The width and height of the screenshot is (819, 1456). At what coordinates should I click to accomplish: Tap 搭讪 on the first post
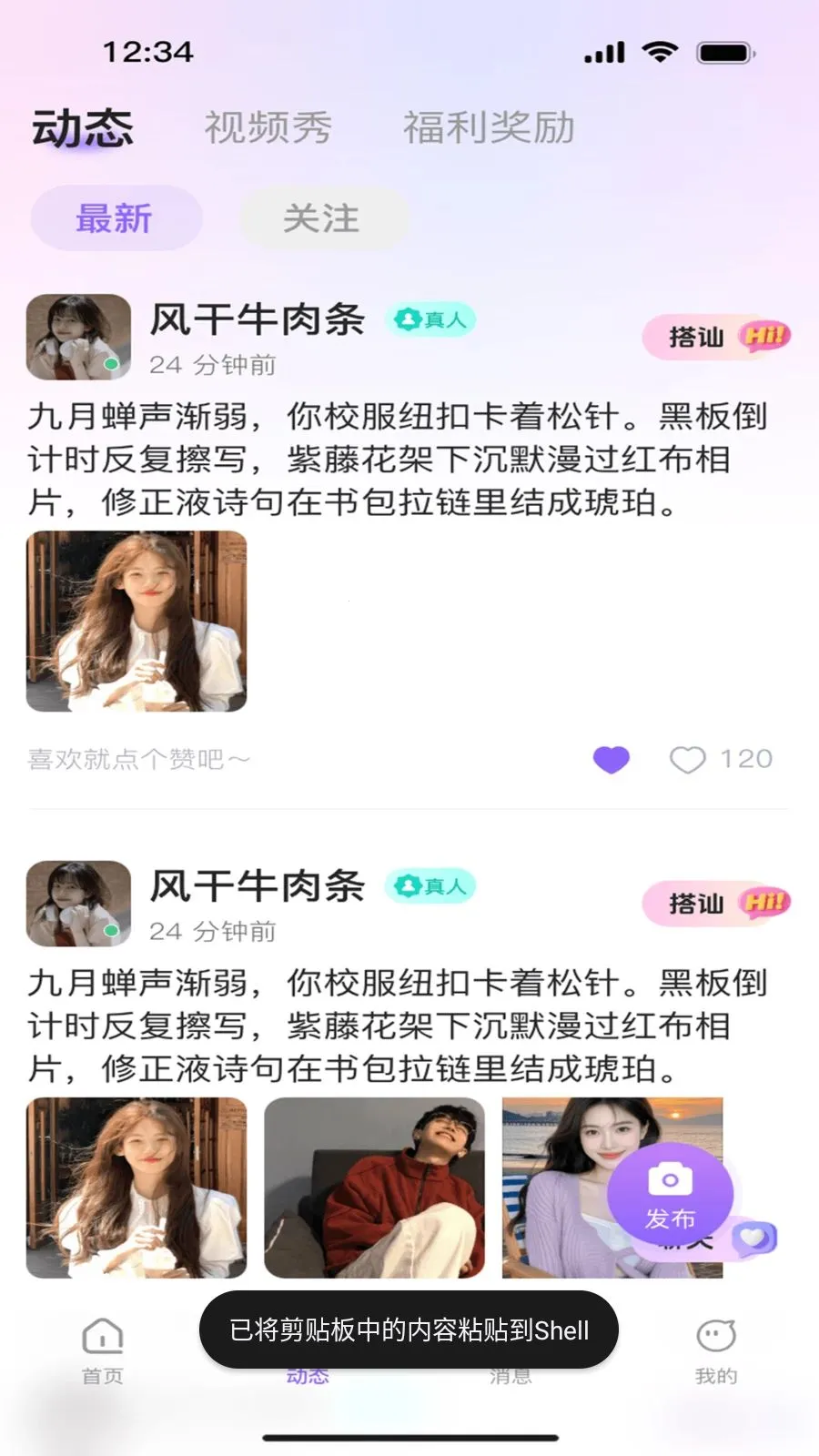(715, 337)
